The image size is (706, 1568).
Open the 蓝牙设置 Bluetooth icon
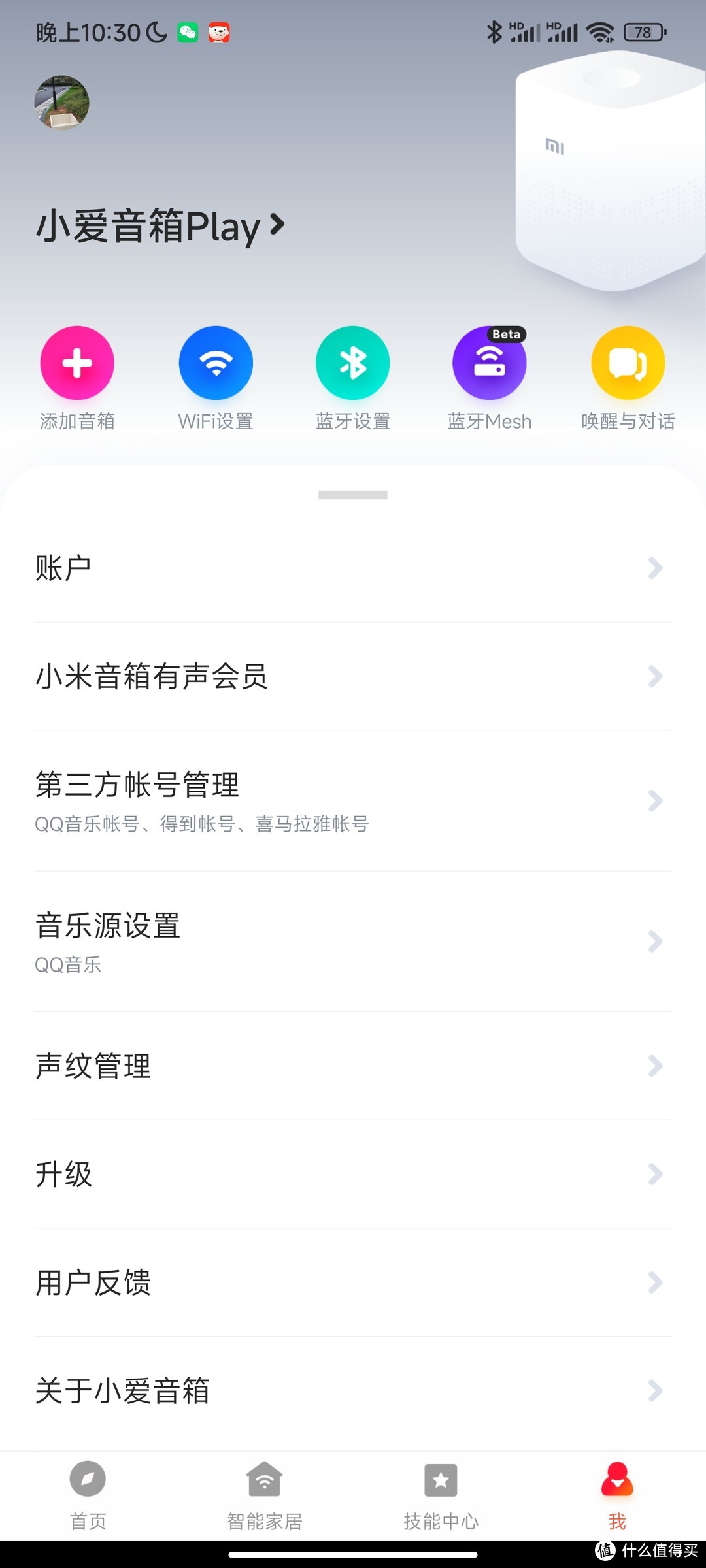pos(353,363)
